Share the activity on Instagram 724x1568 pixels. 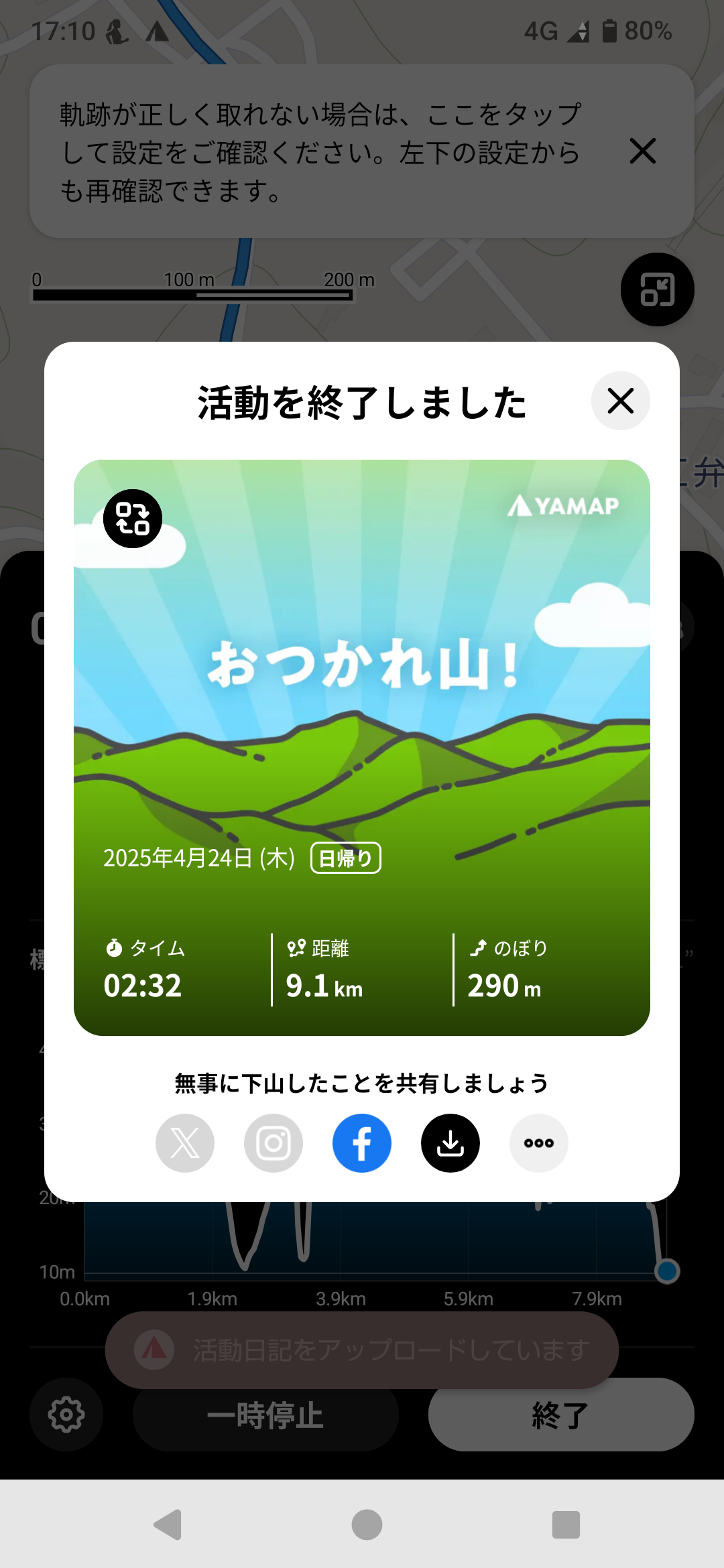coord(274,1143)
